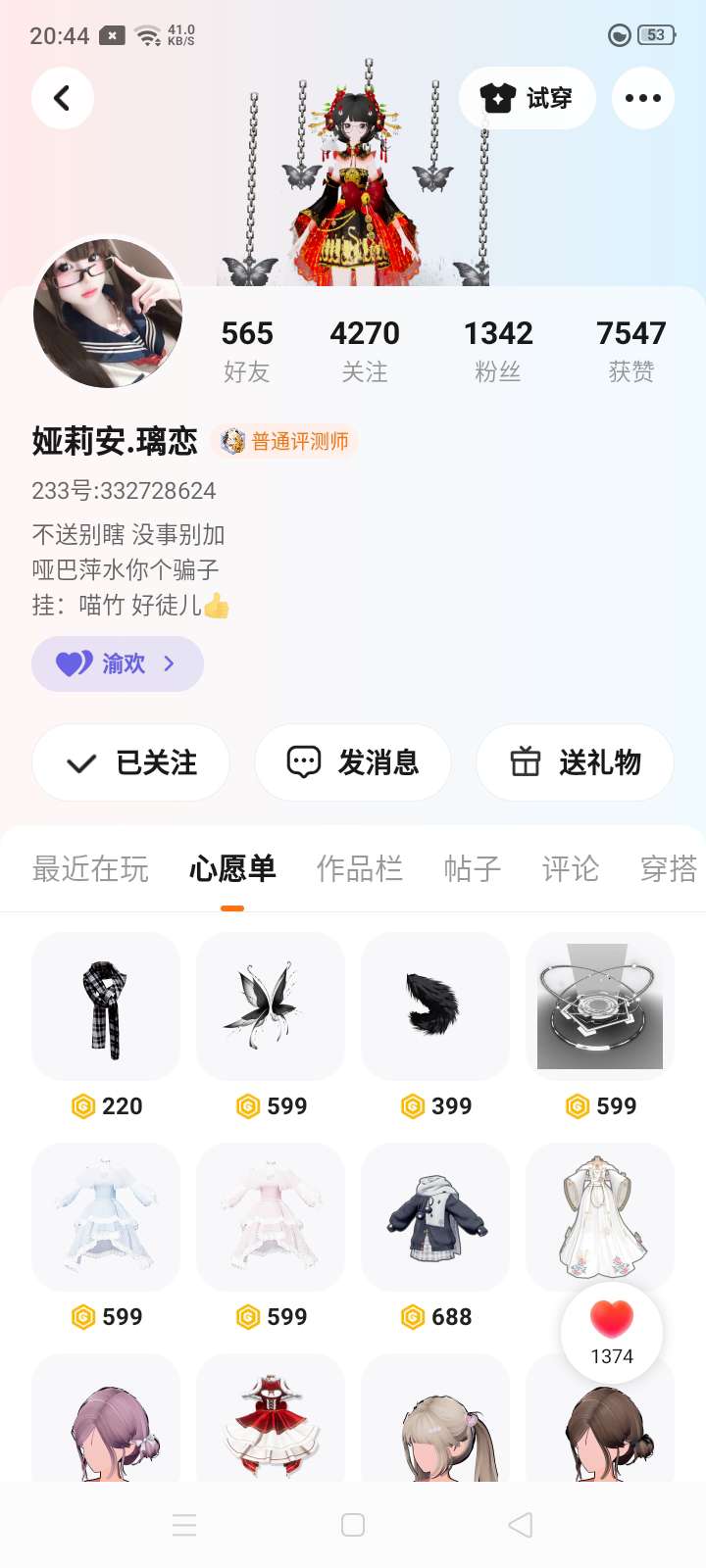Send a message via 发消息

click(x=353, y=762)
